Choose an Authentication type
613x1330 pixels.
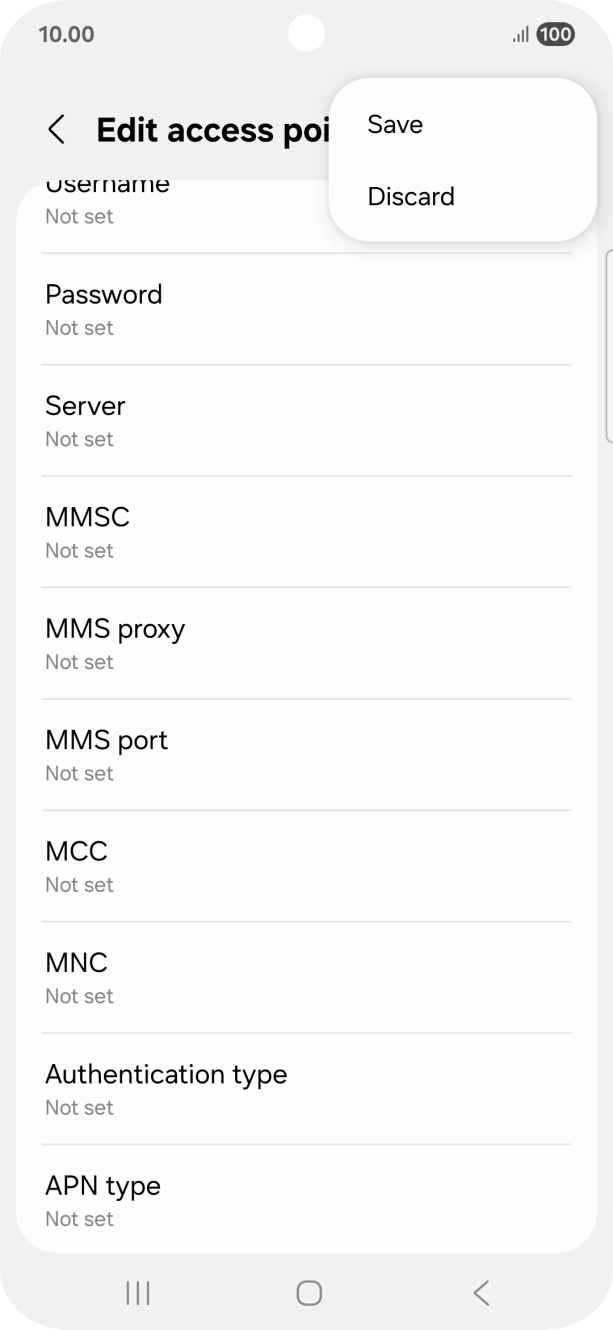pos(306,1089)
